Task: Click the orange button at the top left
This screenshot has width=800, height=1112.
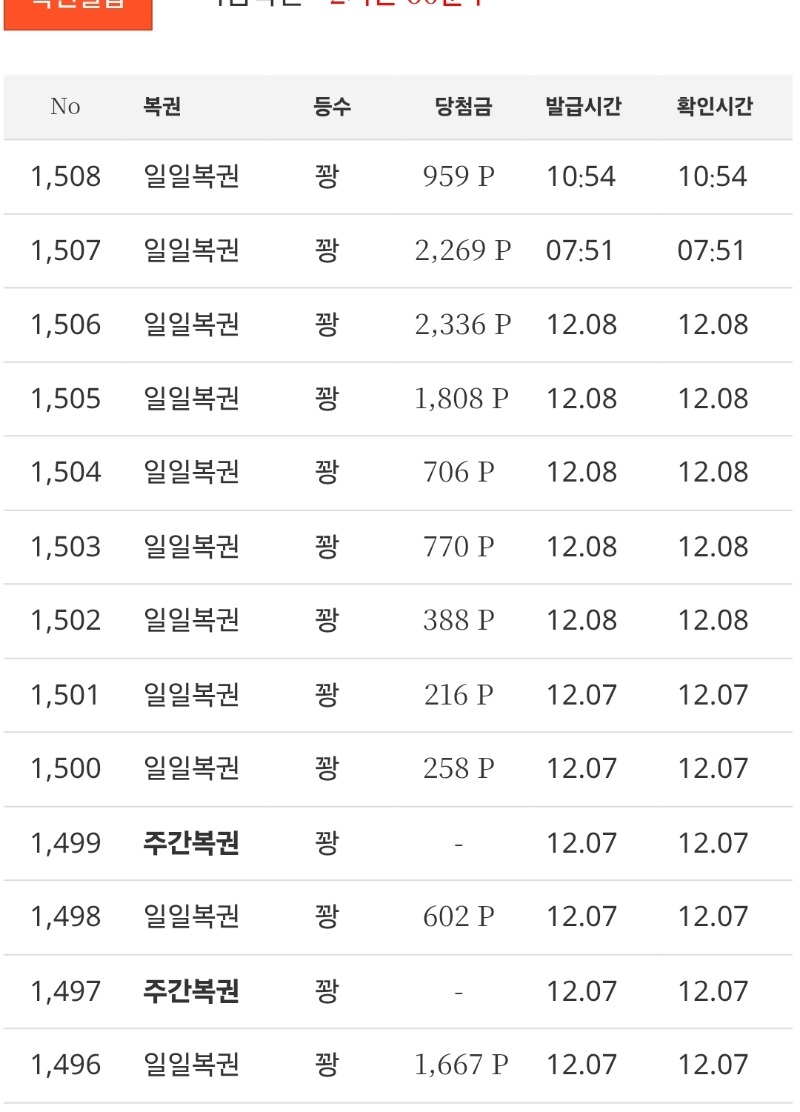Action: click(x=78, y=12)
